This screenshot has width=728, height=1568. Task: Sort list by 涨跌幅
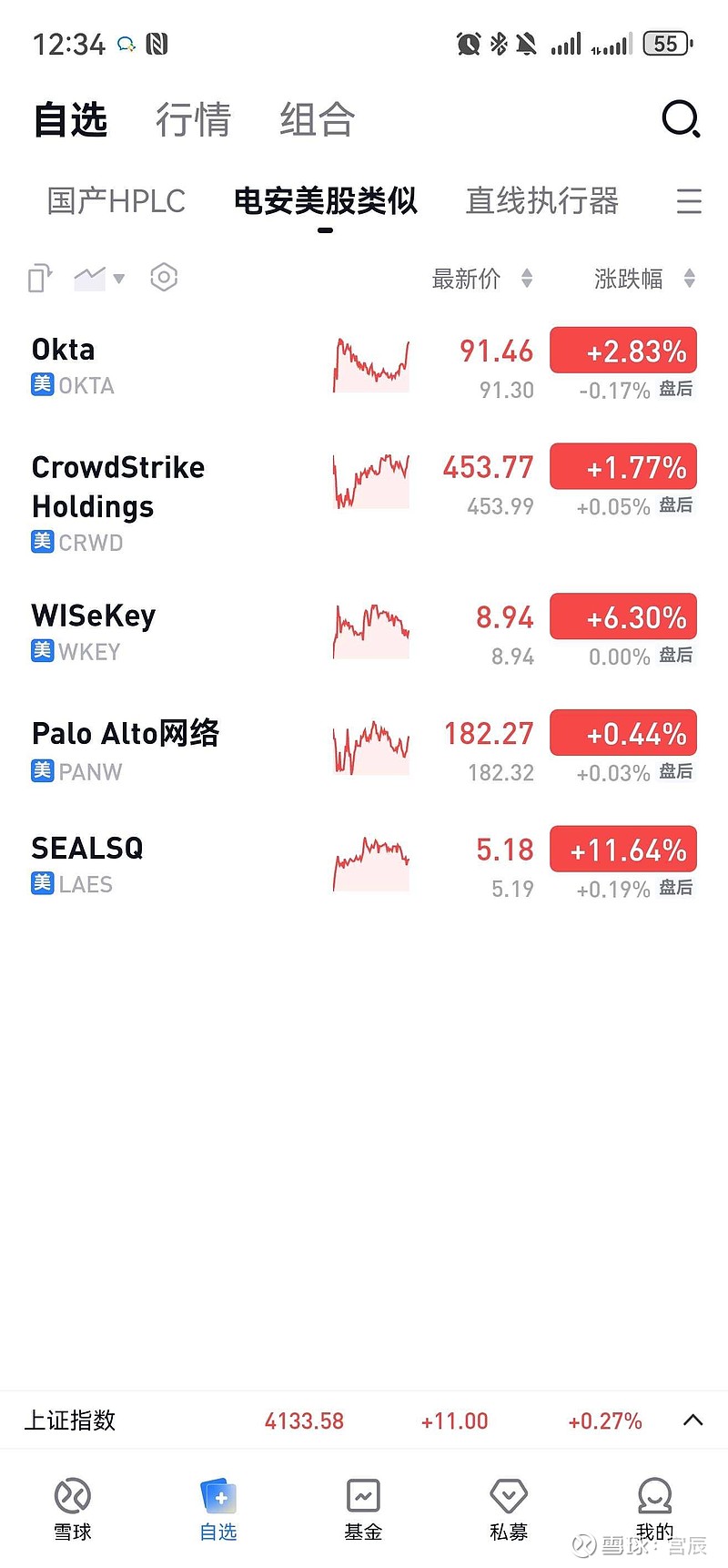coord(643,279)
